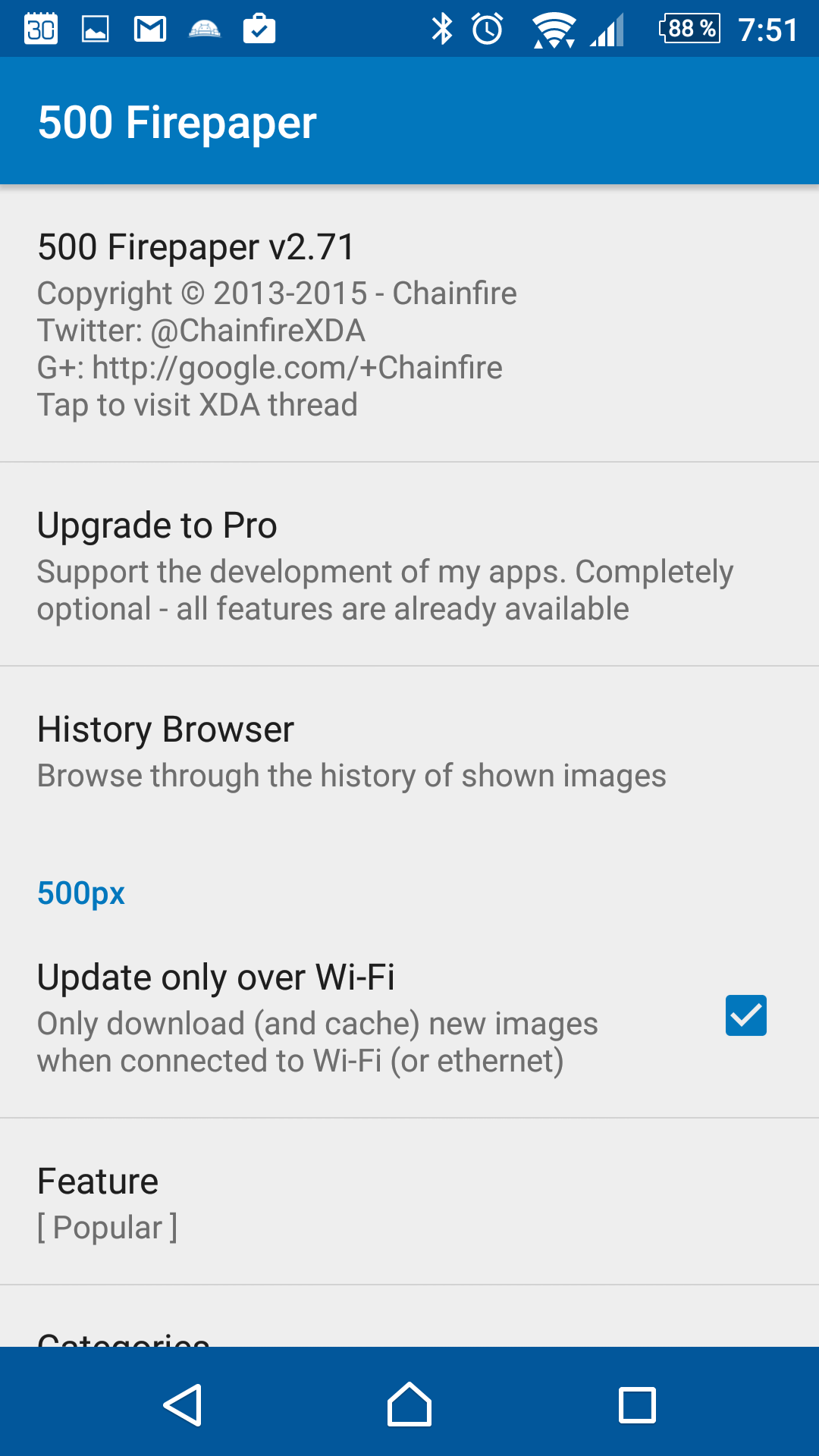The height and width of the screenshot is (1456, 819).
Task: Uncheck Update only over Wi-Fi
Action: point(745,1015)
